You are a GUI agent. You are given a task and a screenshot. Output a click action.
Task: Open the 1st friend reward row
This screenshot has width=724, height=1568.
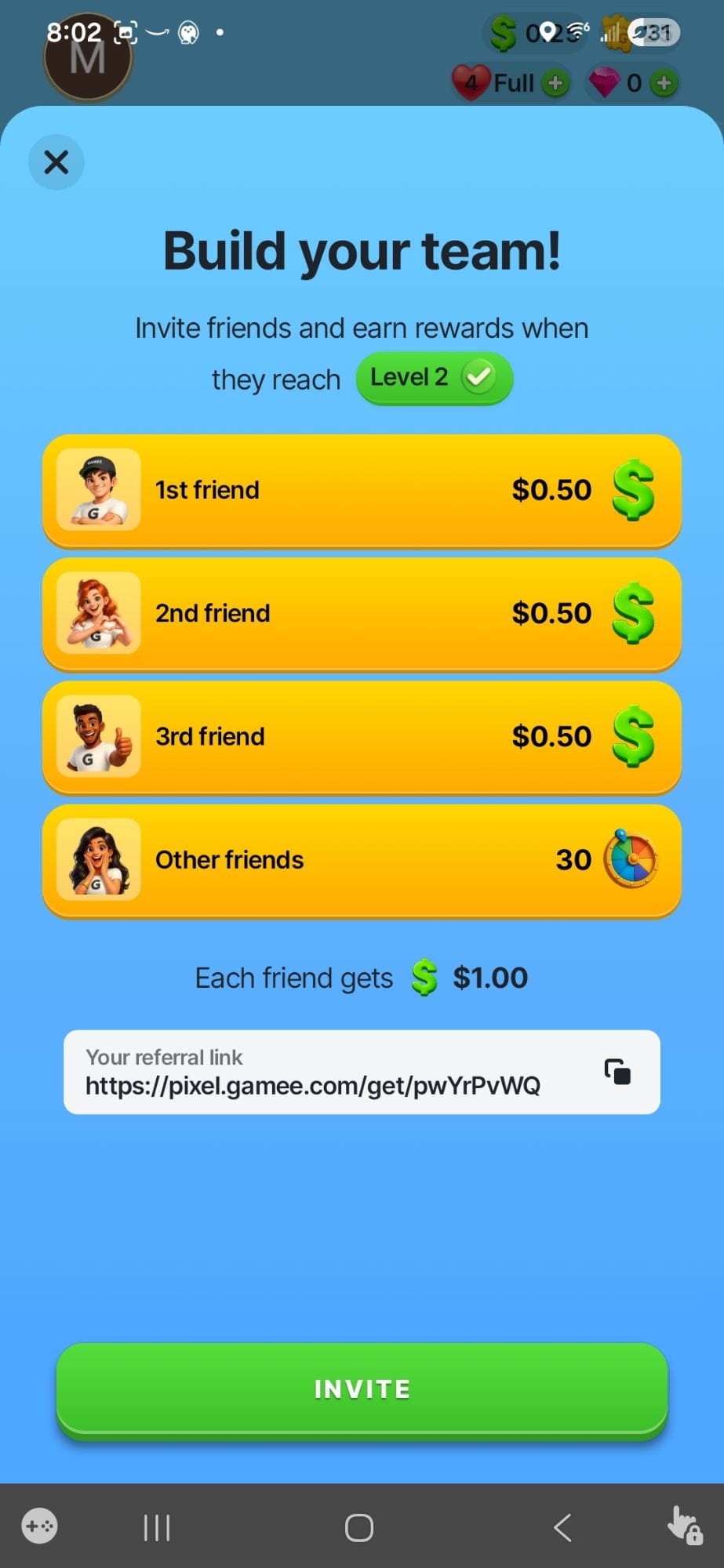[x=362, y=489]
